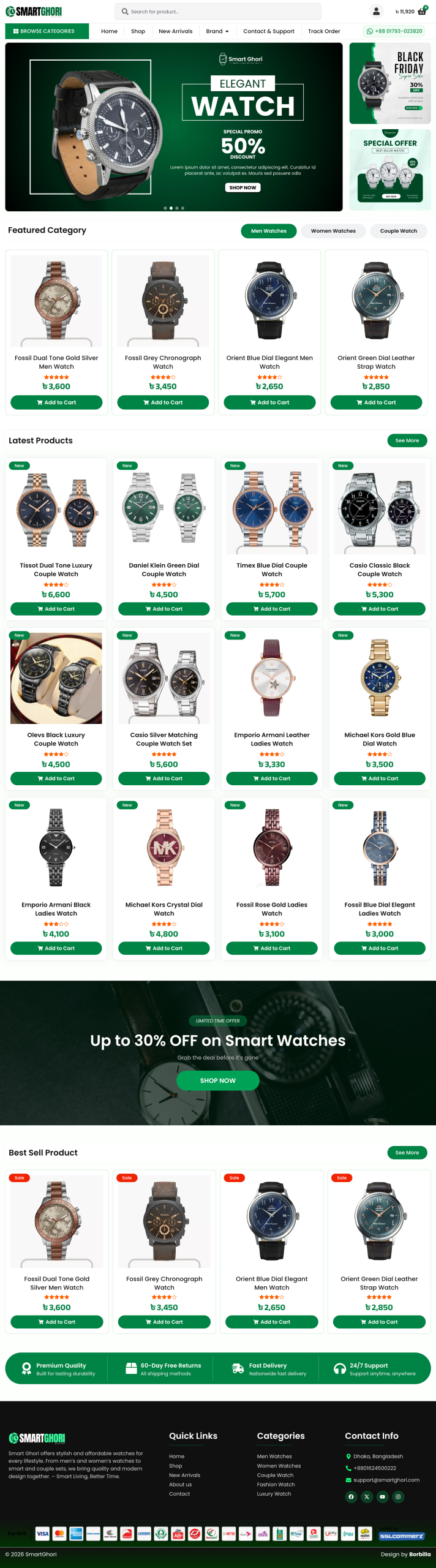
Task: Open Track Order page
Action: pyautogui.click(x=323, y=31)
